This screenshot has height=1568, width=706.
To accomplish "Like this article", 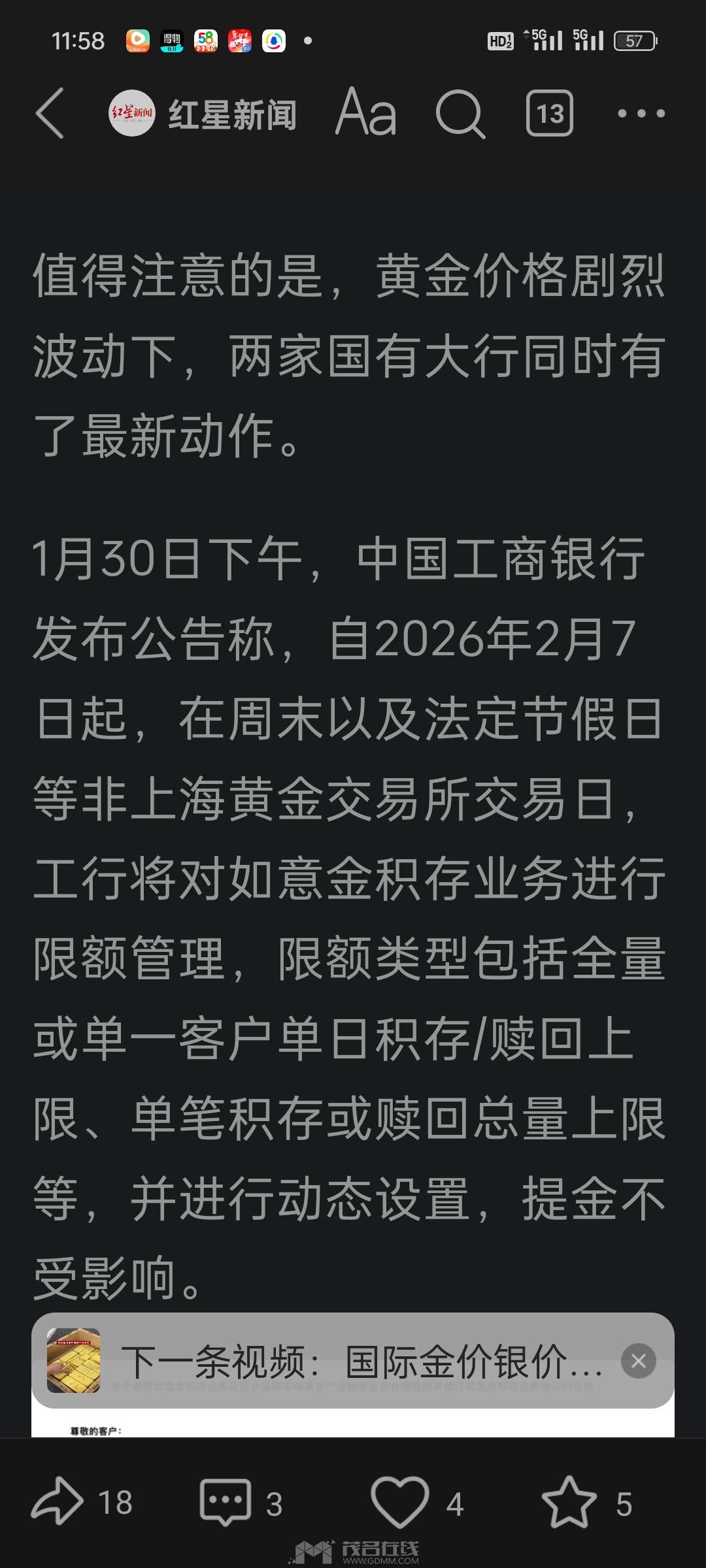I will pos(399,1503).
